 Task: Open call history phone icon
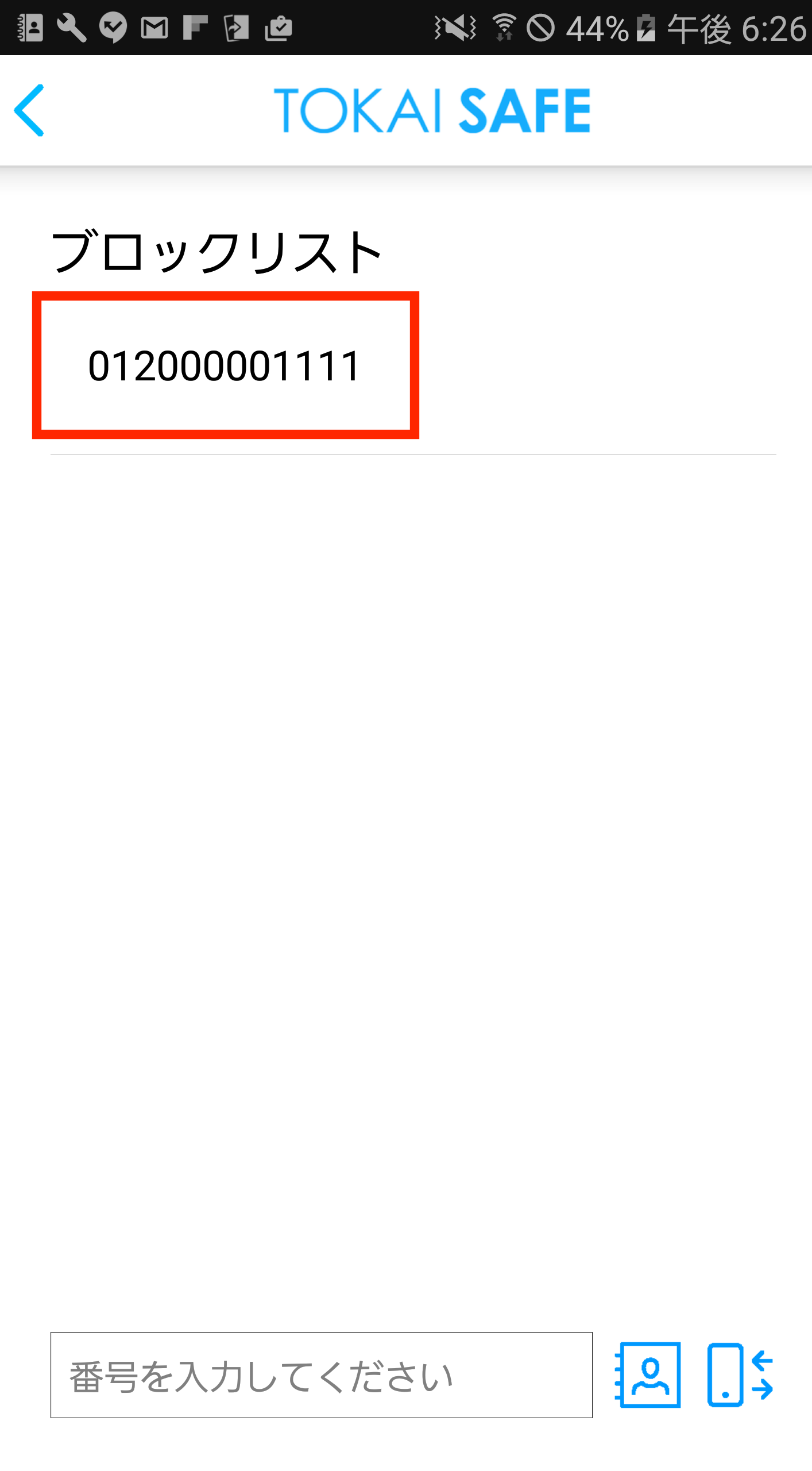coord(739,1374)
